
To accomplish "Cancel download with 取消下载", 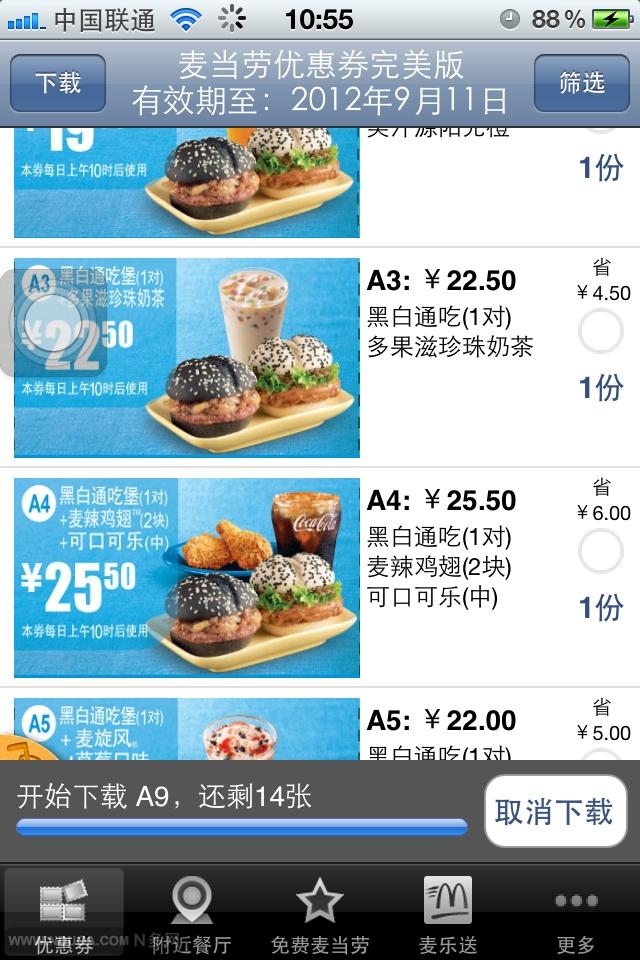I will point(555,811).
